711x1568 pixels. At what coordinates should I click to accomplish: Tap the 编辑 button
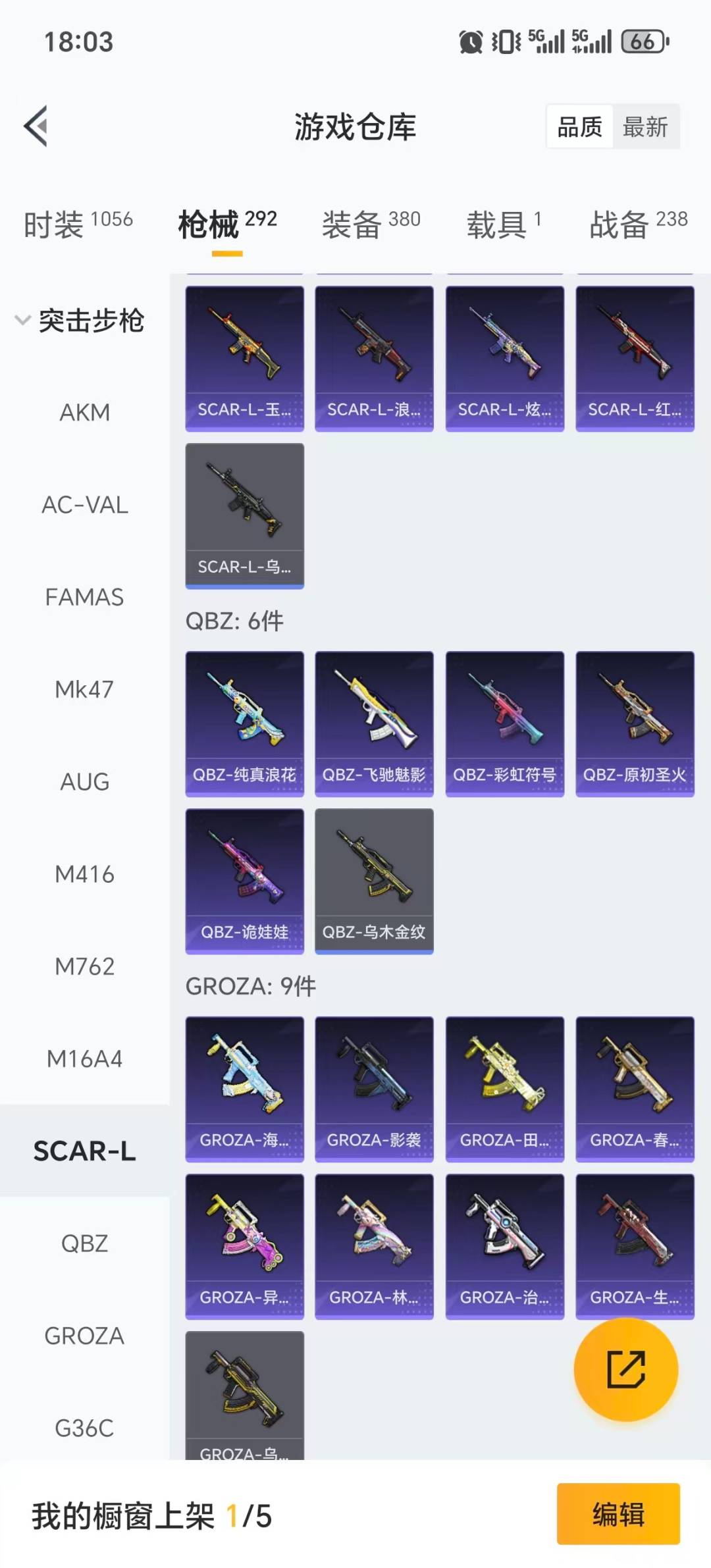(618, 1513)
